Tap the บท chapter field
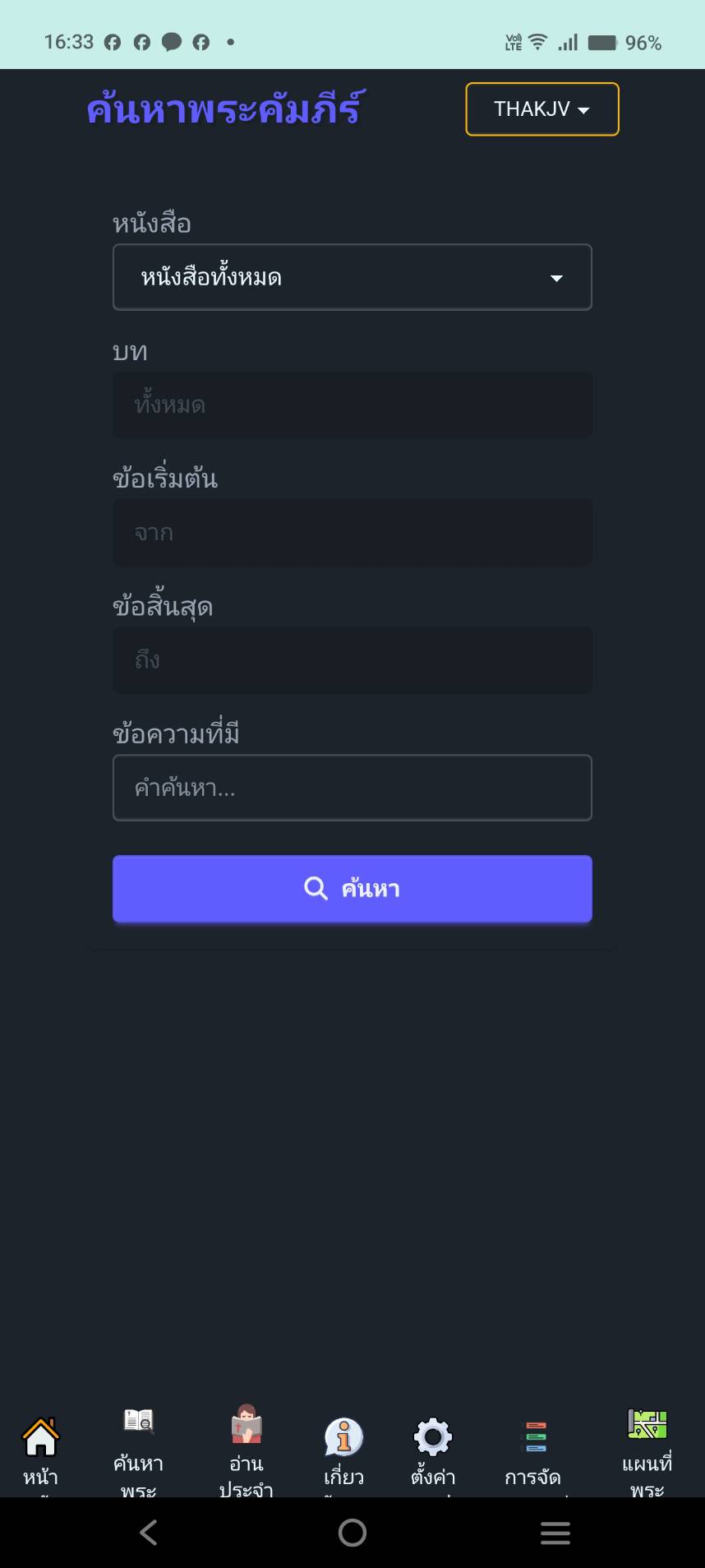 tap(352, 405)
